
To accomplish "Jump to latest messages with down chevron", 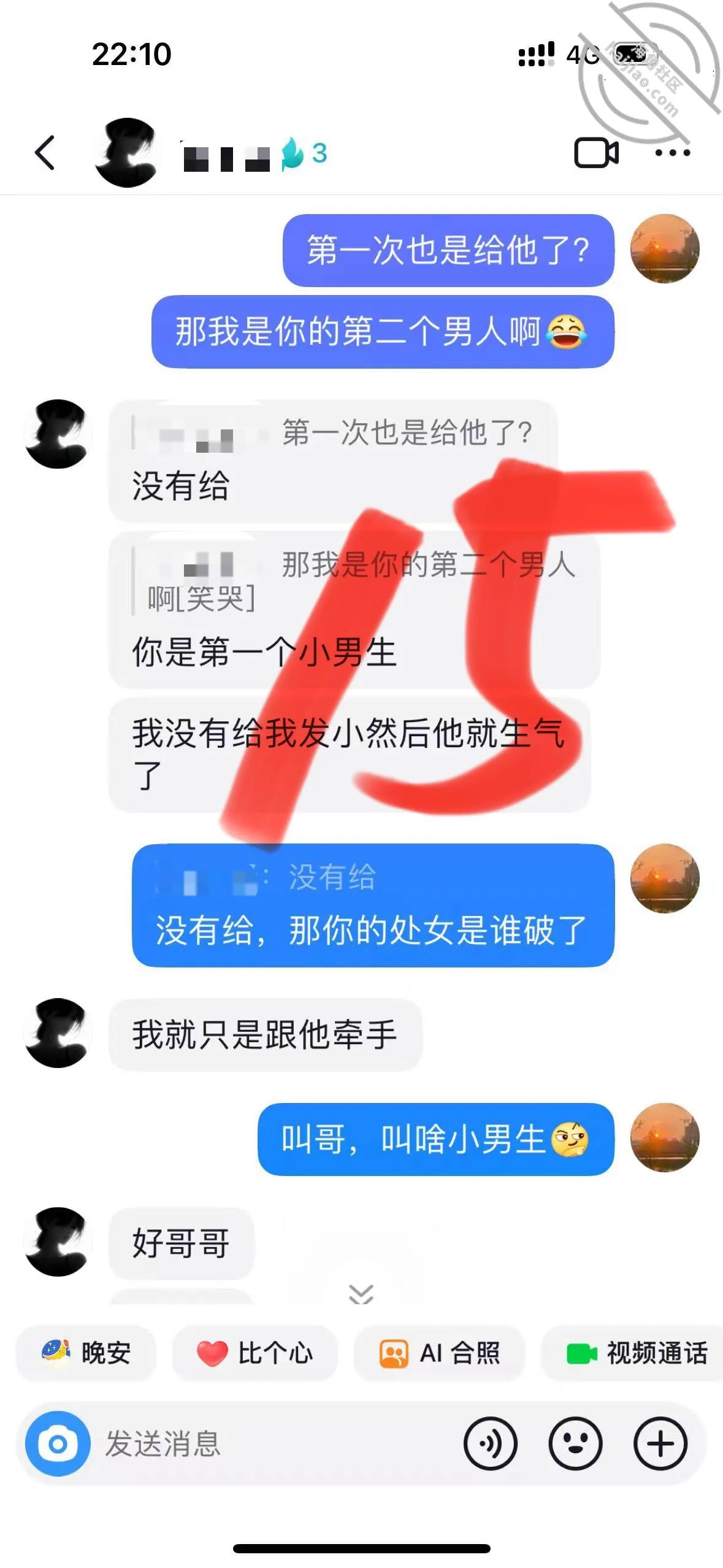I will point(361,1293).
